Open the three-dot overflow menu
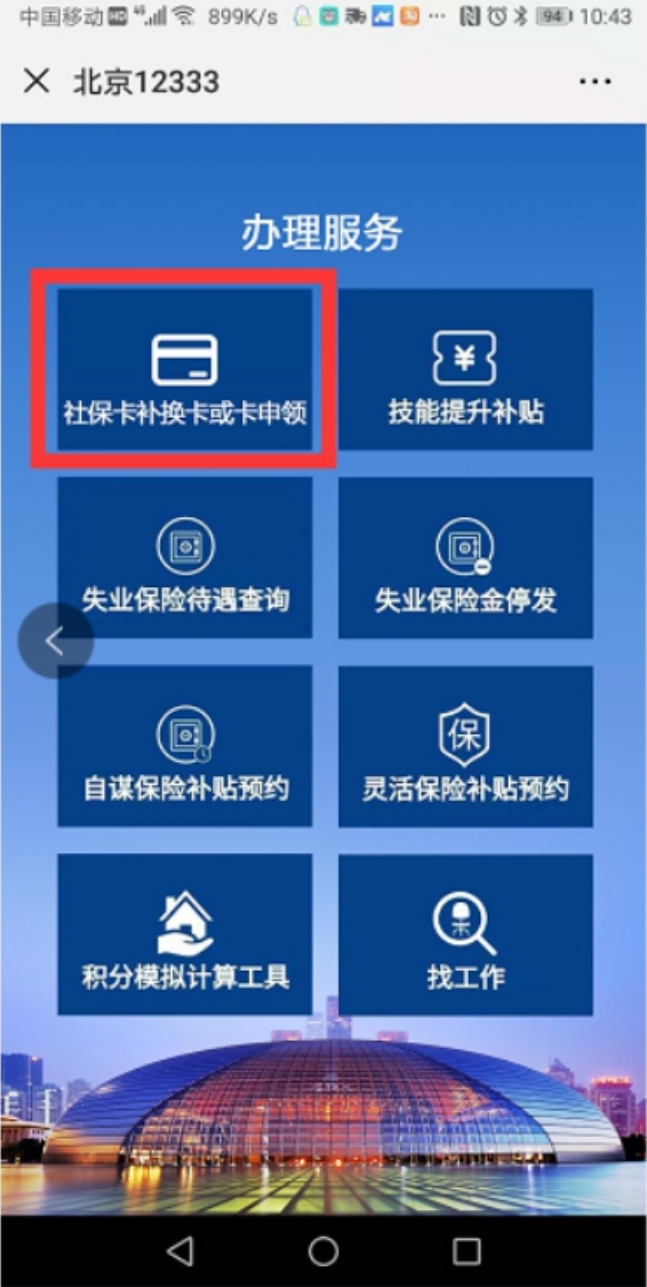Screen dimensions: 647x1287 (x=595, y=82)
